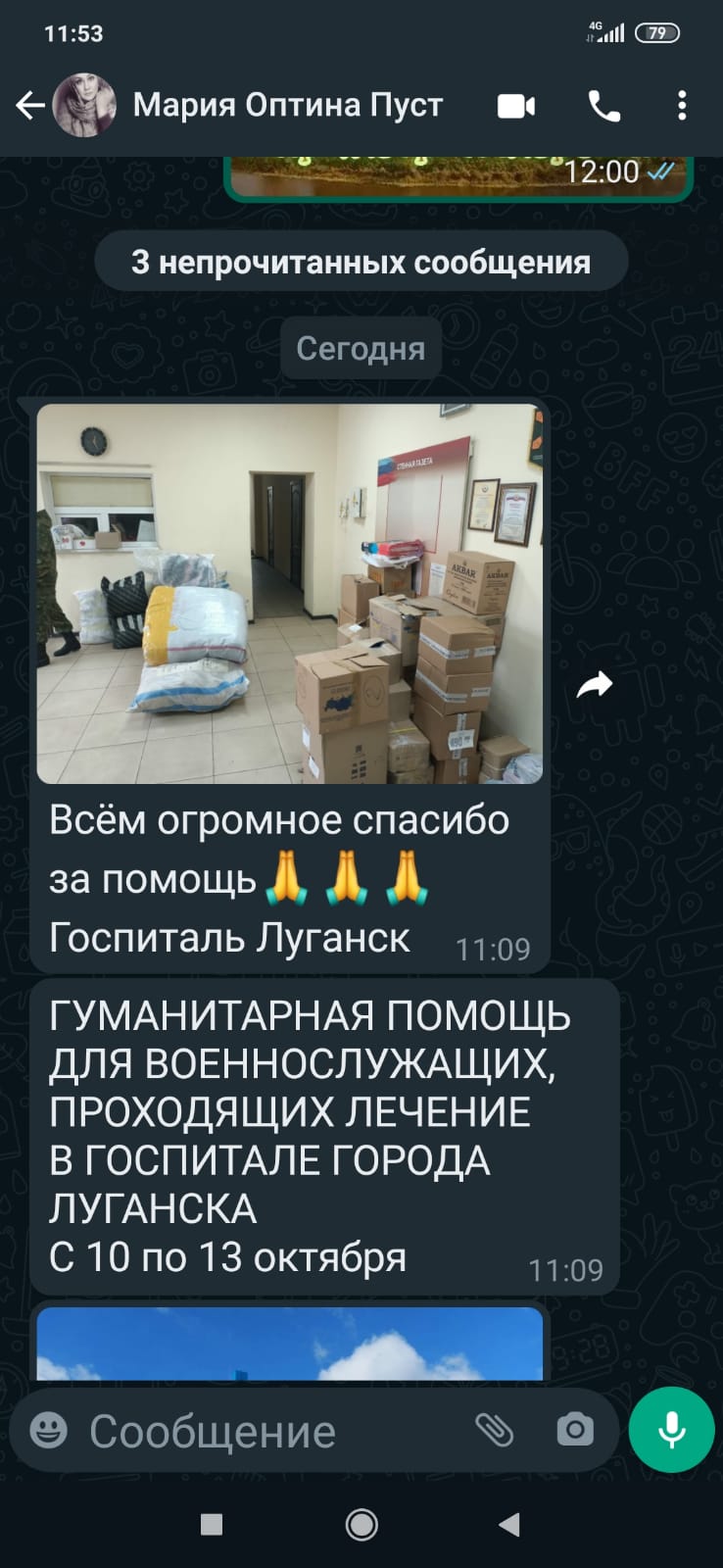The height and width of the screenshot is (1568, 723).
Task: Forward the photo message
Action: point(595,685)
